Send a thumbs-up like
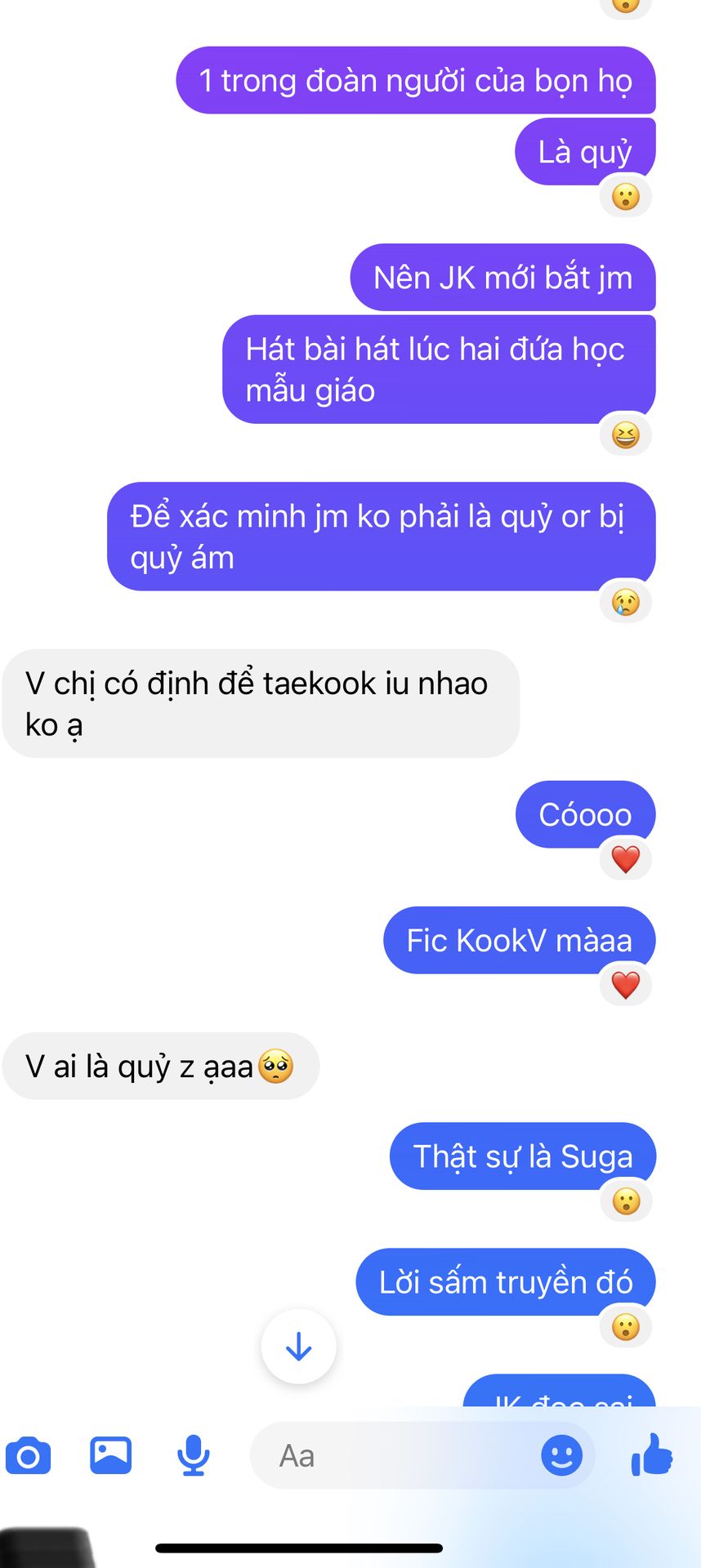This screenshot has height=1568, width=701. pos(652,1455)
